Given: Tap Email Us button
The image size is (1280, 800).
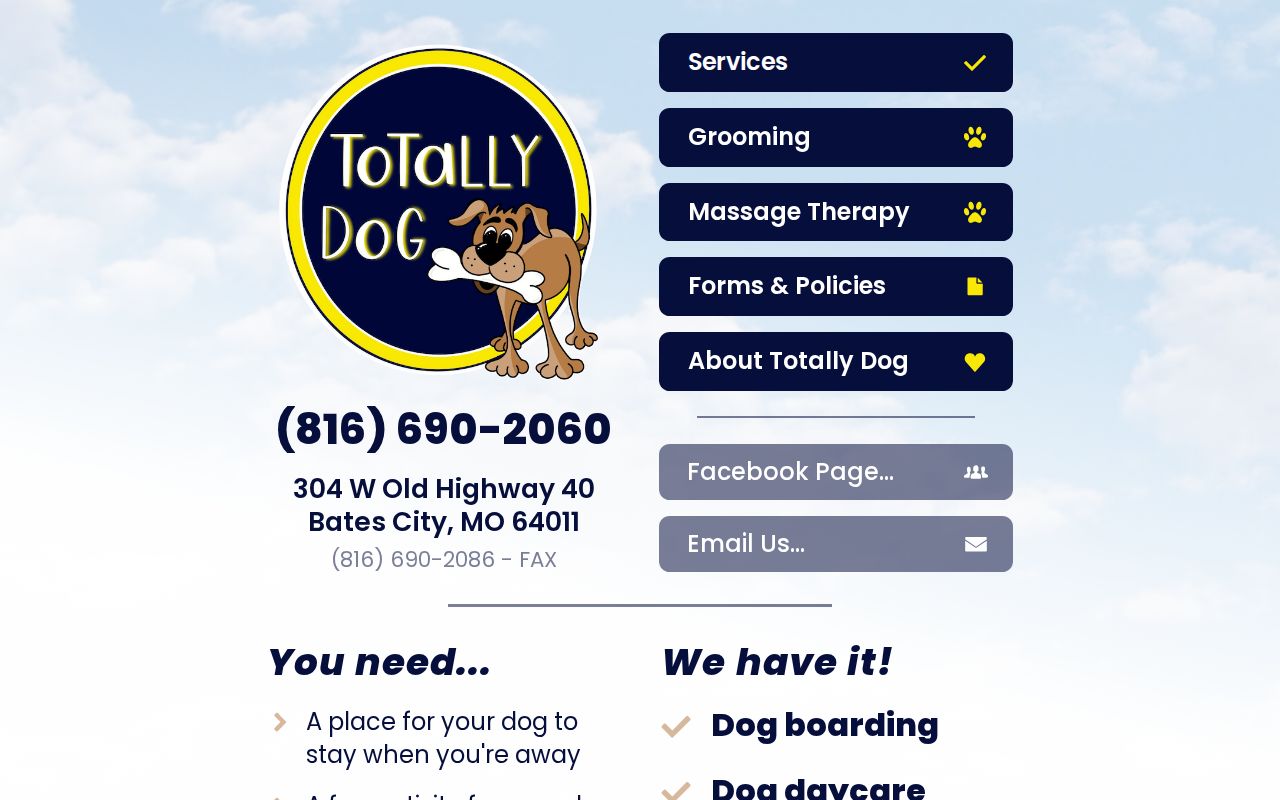Looking at the screenshot, I should coord(835,544).
